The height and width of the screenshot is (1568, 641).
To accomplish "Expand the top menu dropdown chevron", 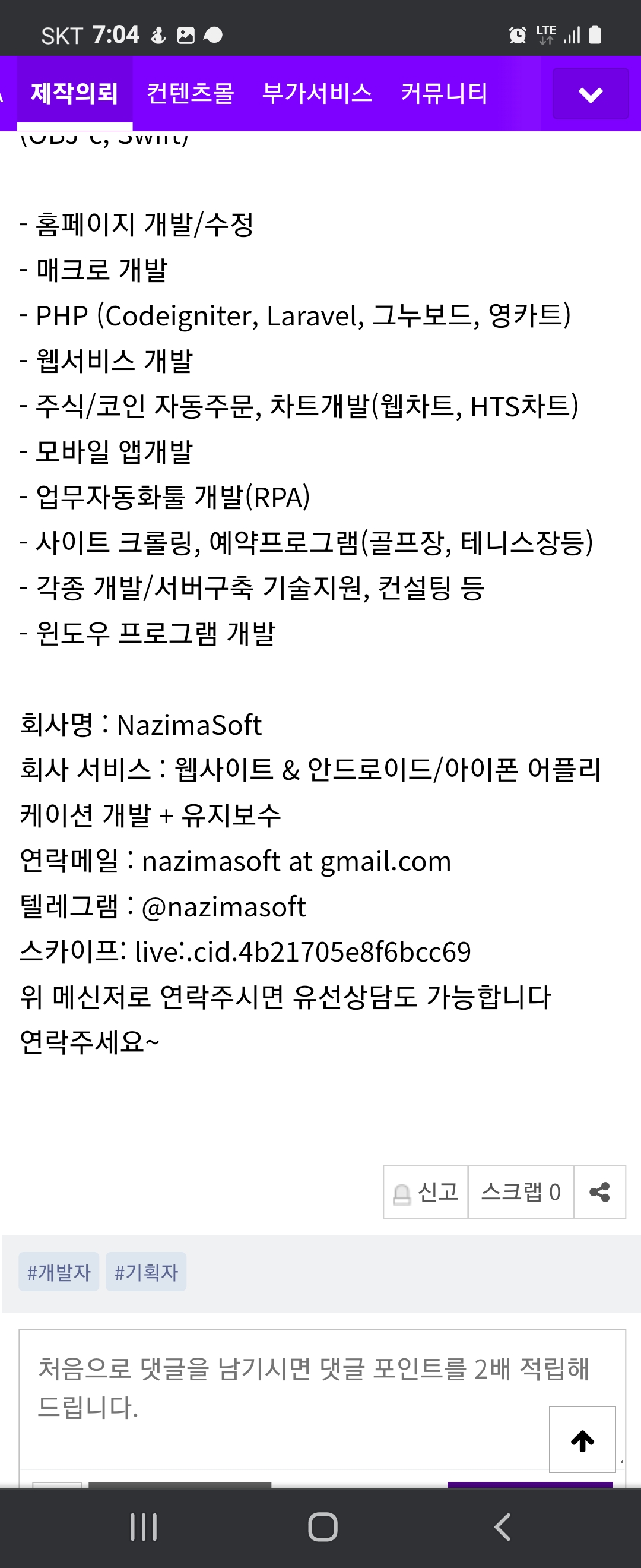I will tap(590, 94).
